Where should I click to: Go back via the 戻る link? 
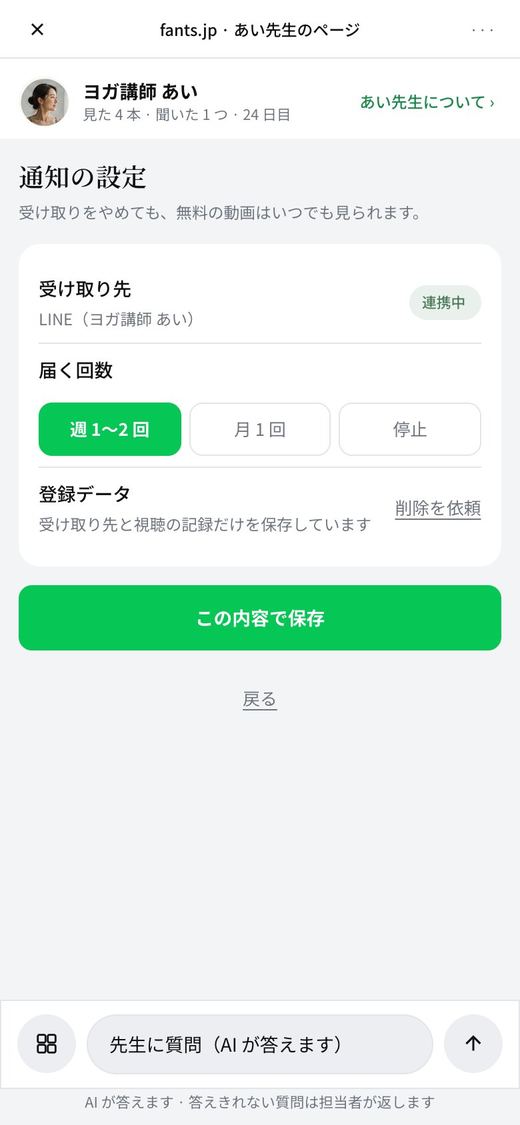(x=260, y=700)
